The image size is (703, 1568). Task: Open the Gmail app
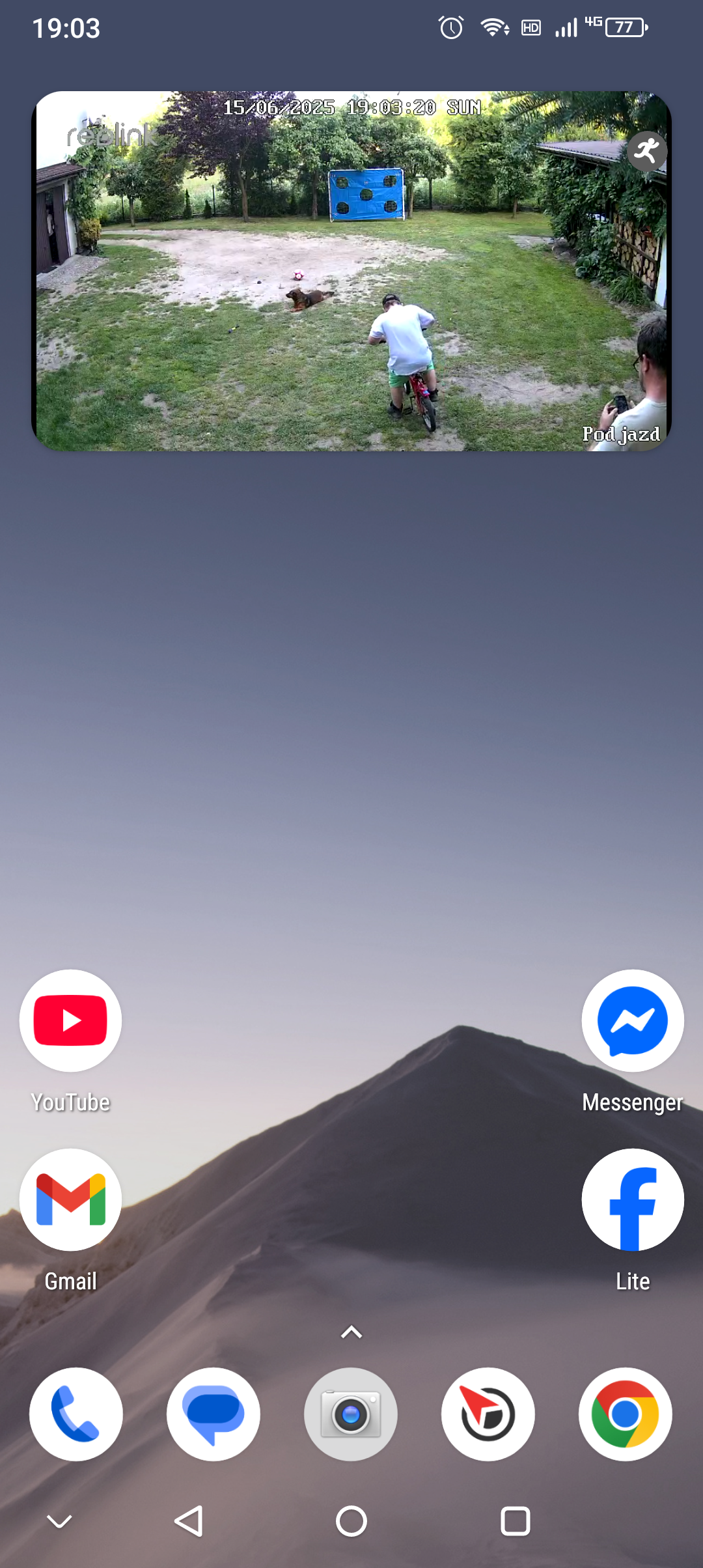[70, 1199]
